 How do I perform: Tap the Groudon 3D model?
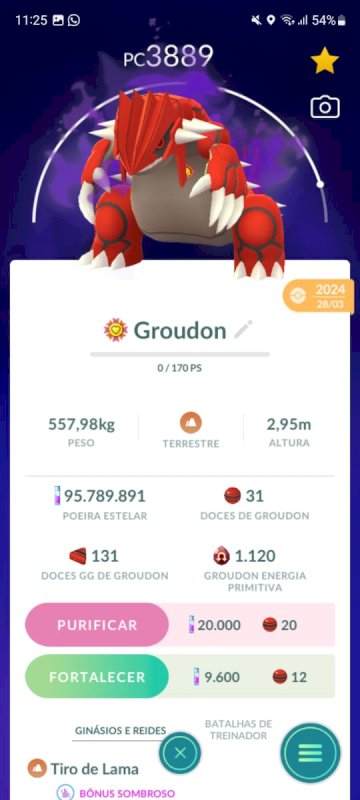click(x=184, y=184)
